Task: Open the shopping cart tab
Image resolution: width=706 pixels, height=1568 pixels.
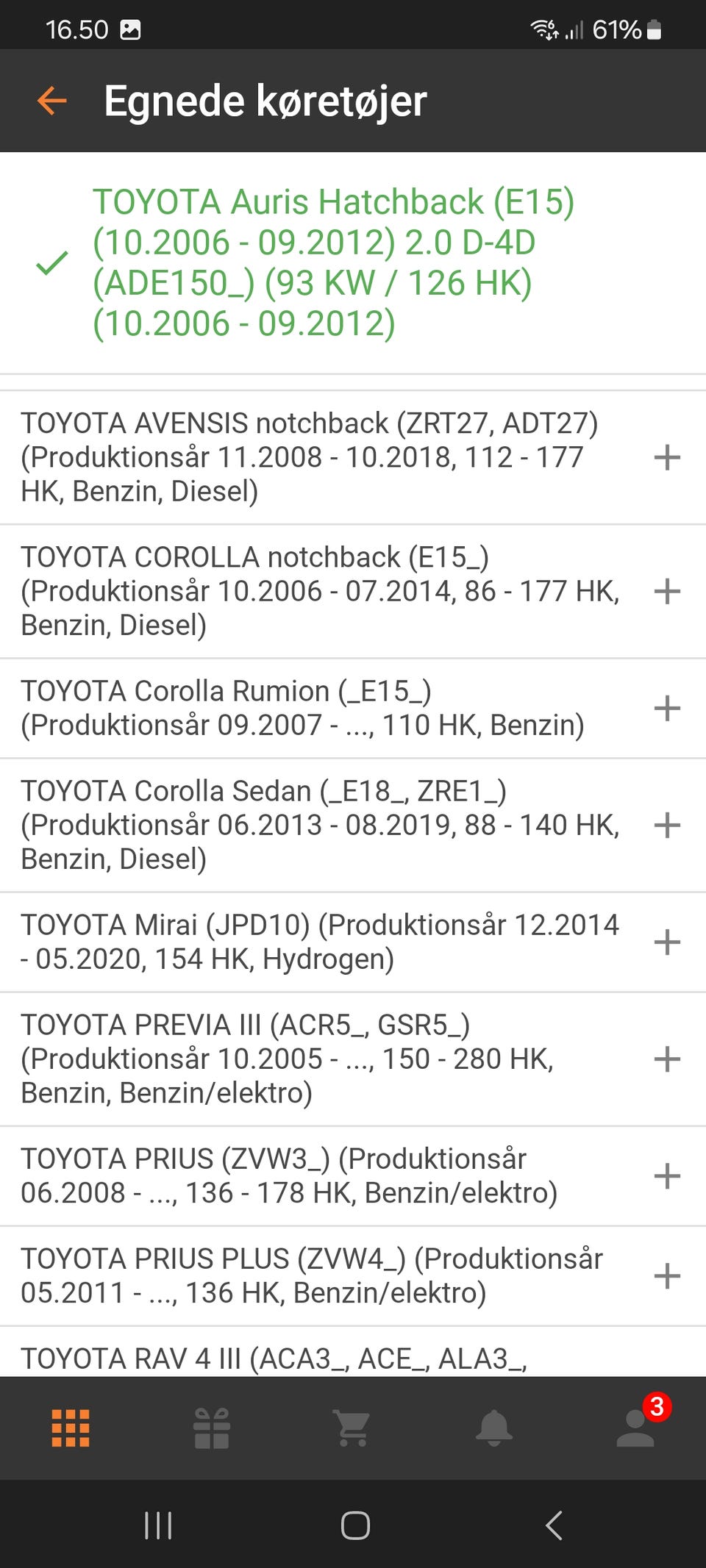Action: tap(353, 1428)
